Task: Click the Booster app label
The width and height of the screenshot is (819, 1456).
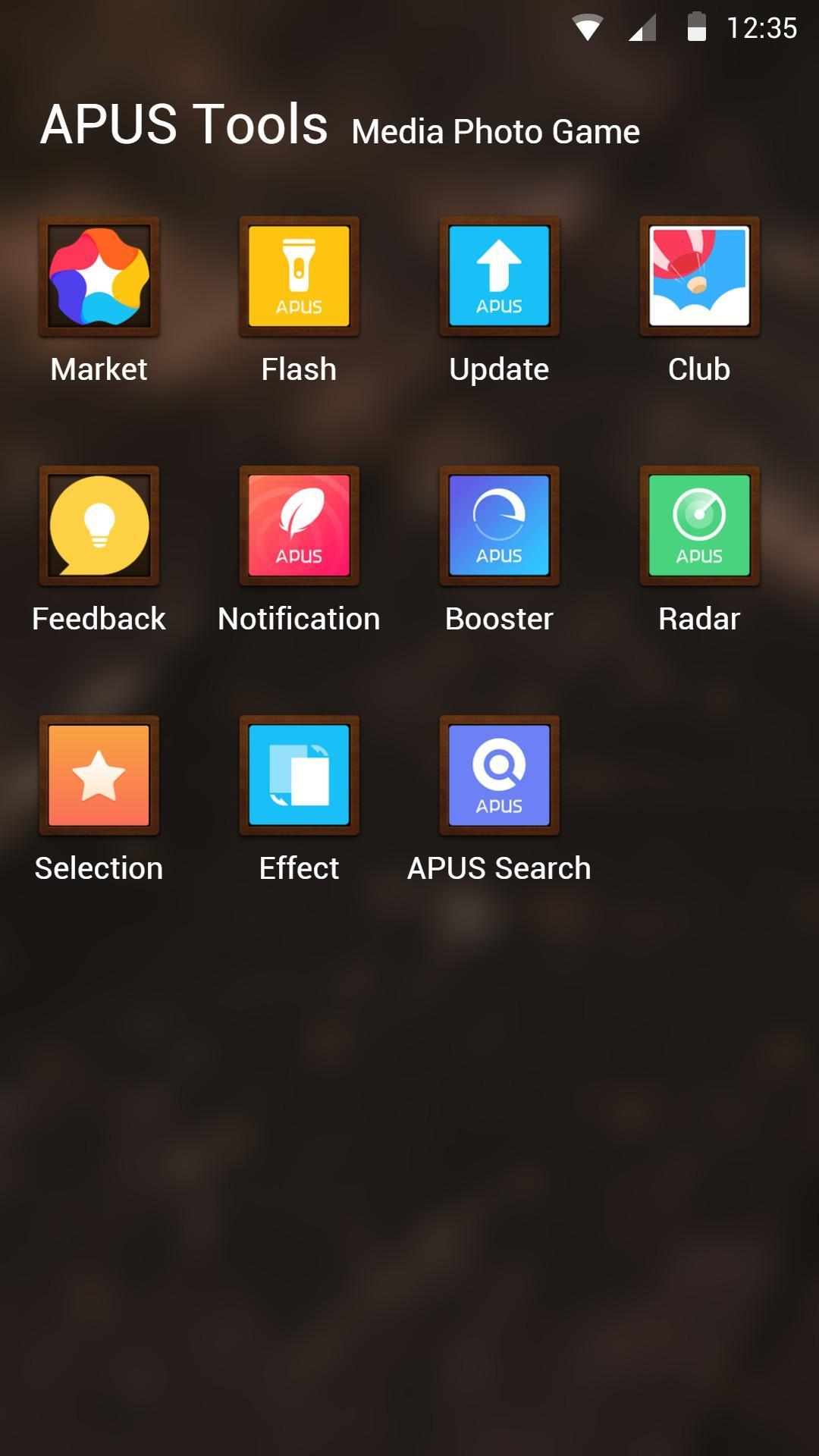Action: click(498, 618)
